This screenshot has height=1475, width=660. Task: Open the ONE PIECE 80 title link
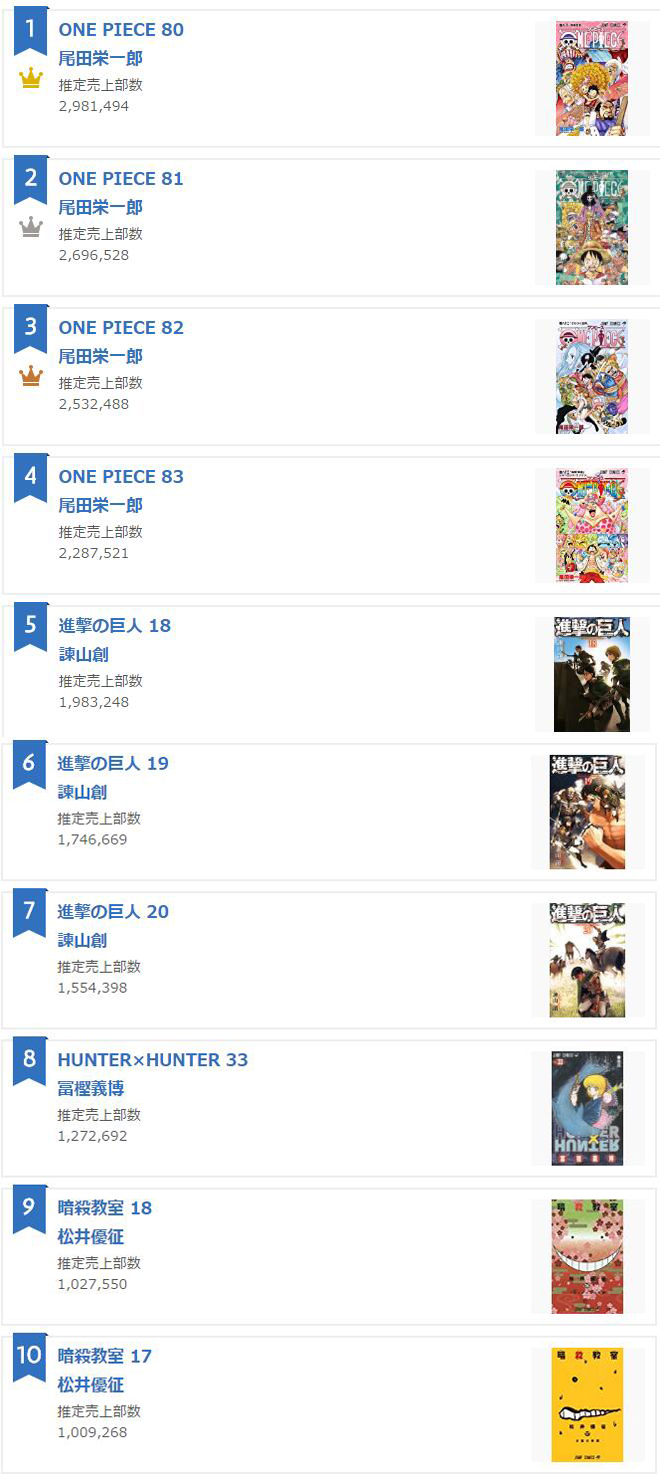click(121, 29)
